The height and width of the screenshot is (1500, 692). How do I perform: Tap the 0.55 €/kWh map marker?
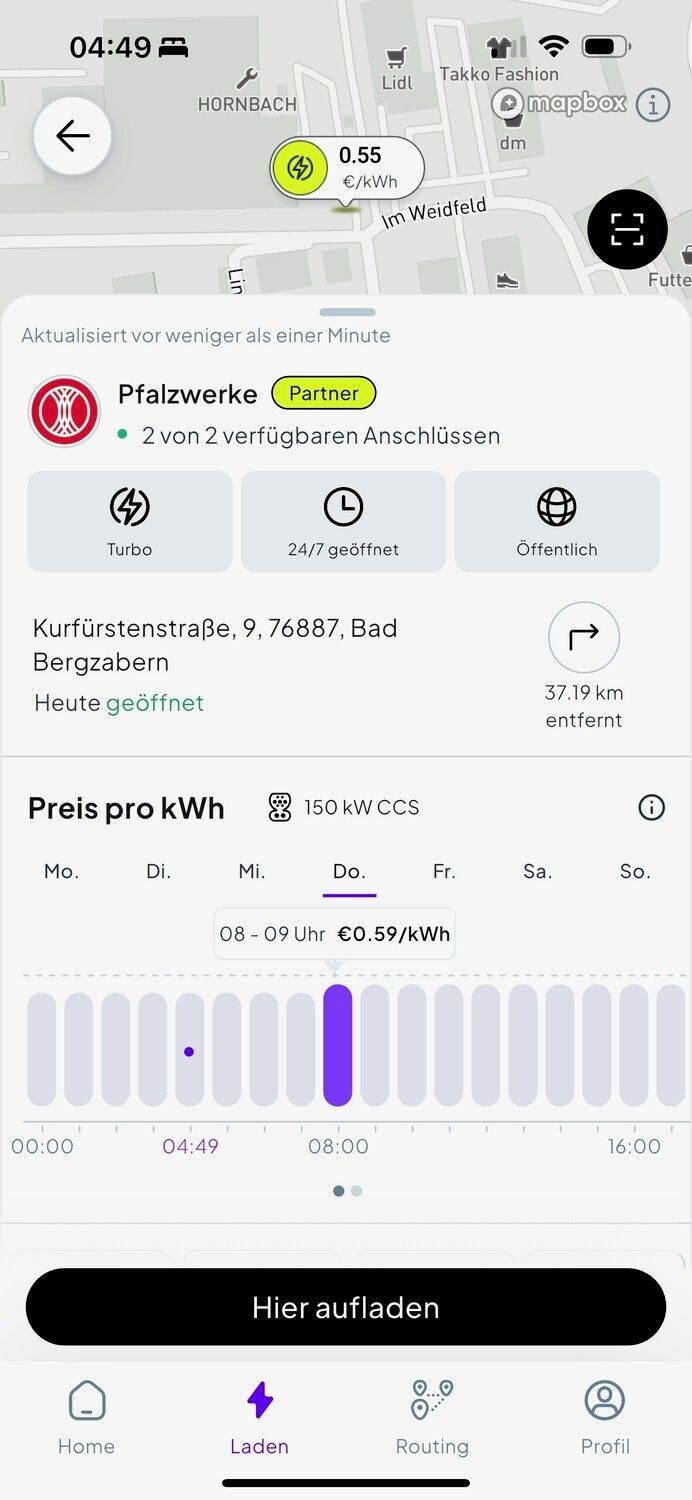click(346, 168)
